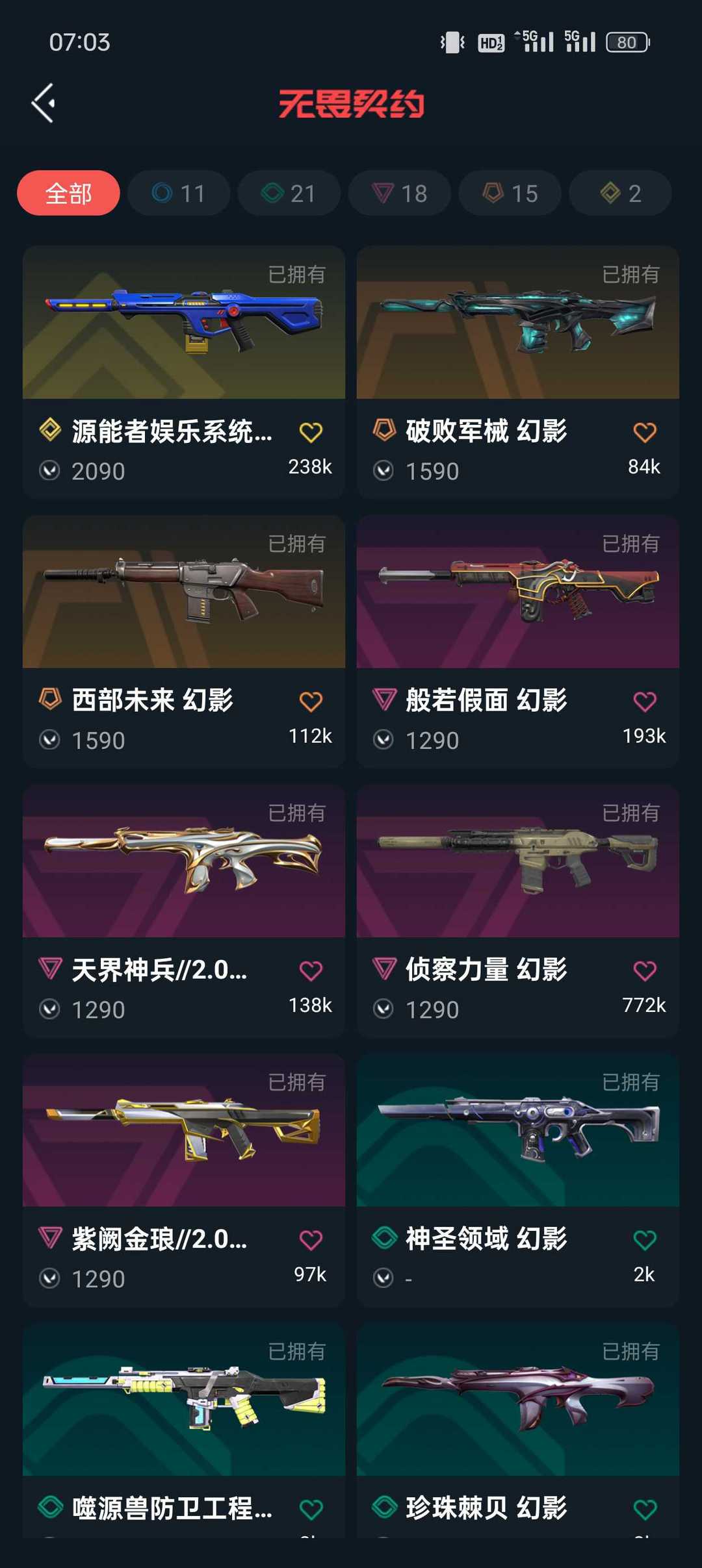Open the 破败军械 幻影 skin card
This screenshot has width=702, height=1568.
click(518, 372)
